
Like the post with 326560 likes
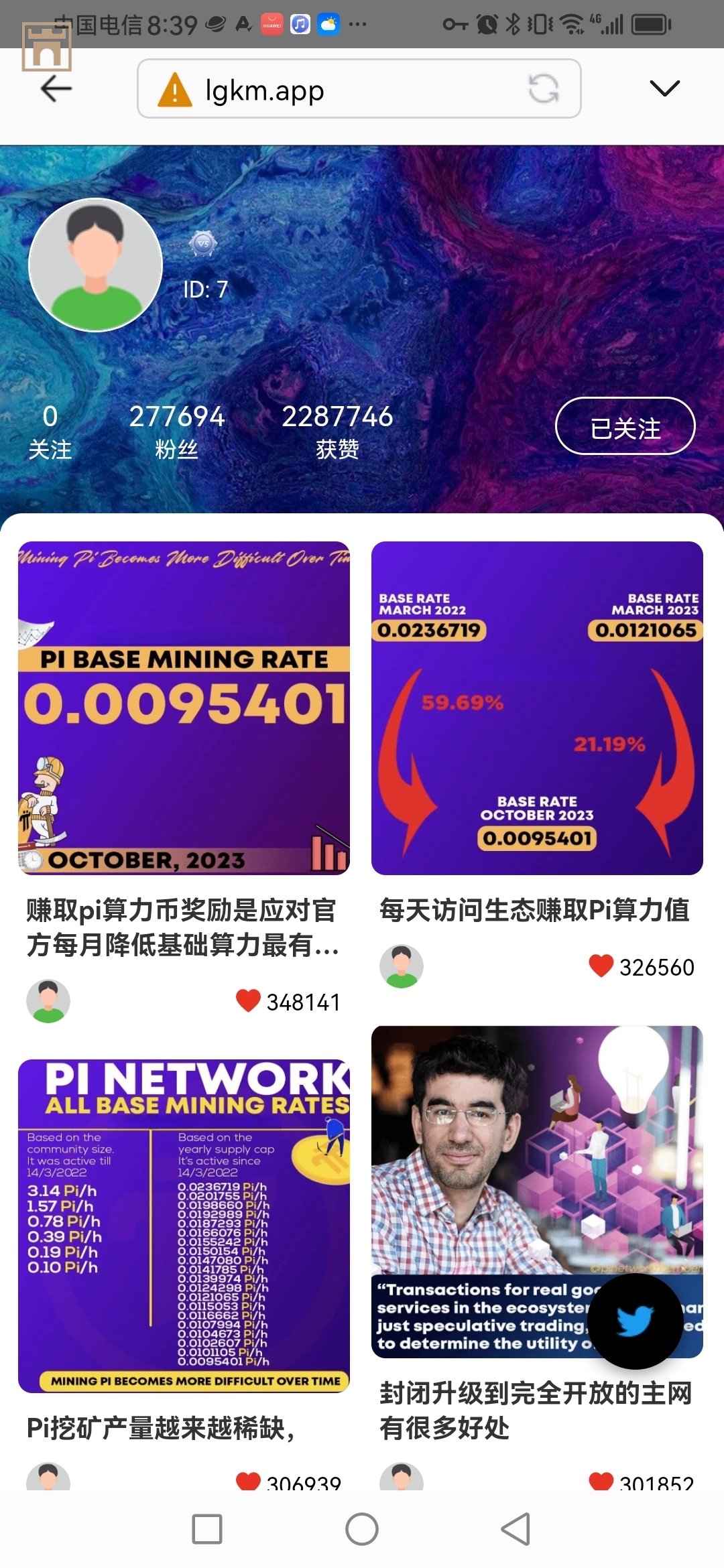pyautogui.click(x=601, y=966)
